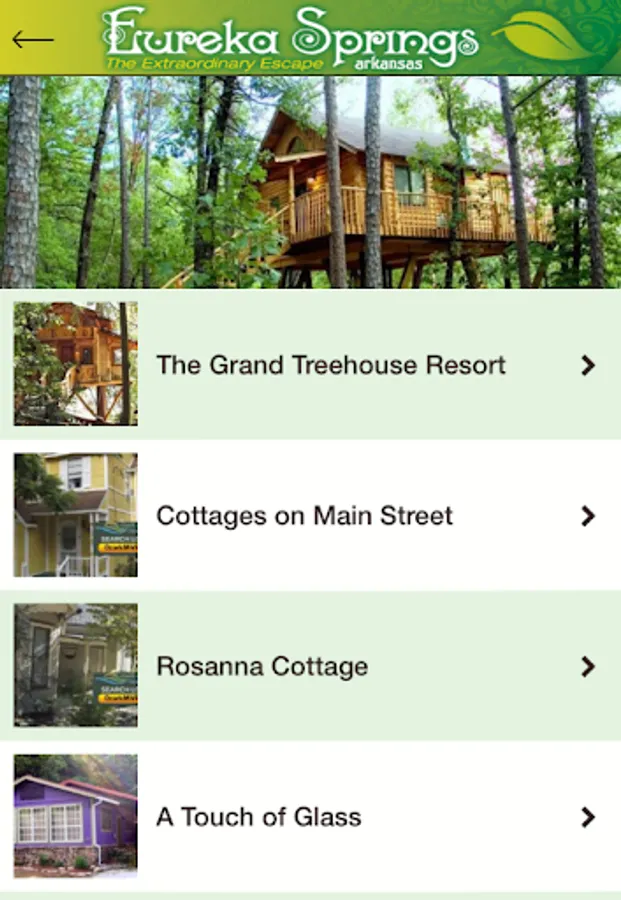Open Cottages on Main Street listing
This screenshot has width=621, height=900.
click(x=310, y=515)
